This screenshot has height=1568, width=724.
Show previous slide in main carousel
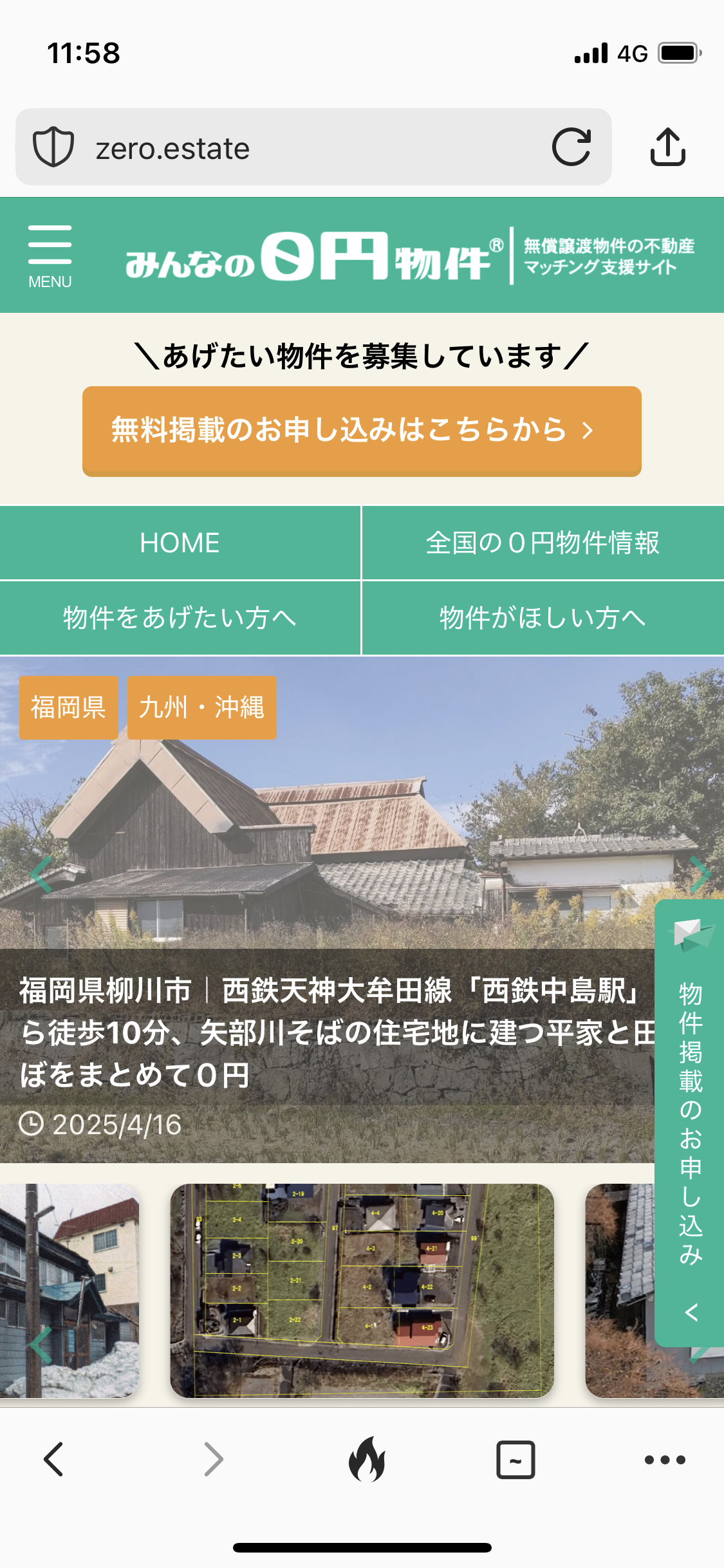coord(41,874)
